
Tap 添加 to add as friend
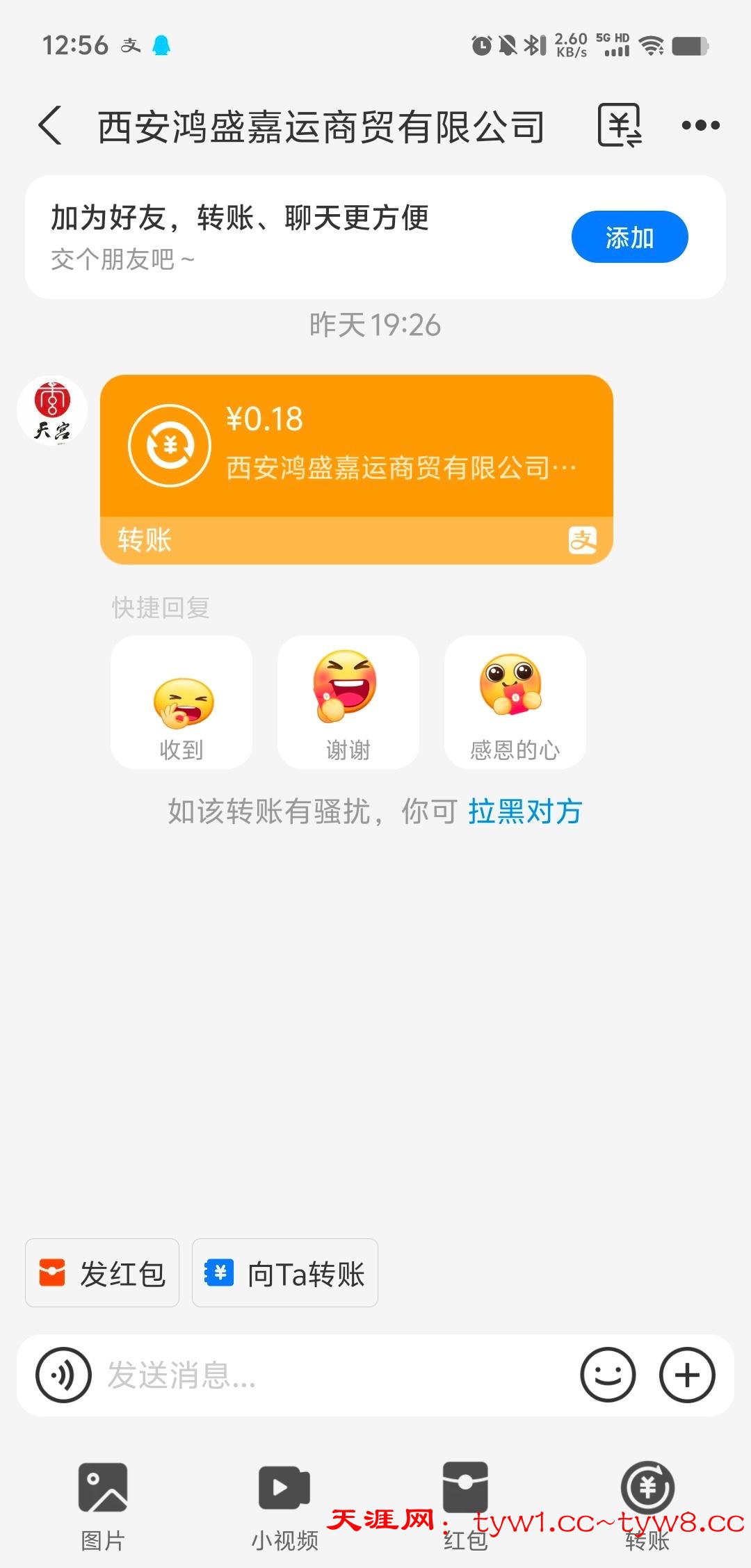point(629,237)
